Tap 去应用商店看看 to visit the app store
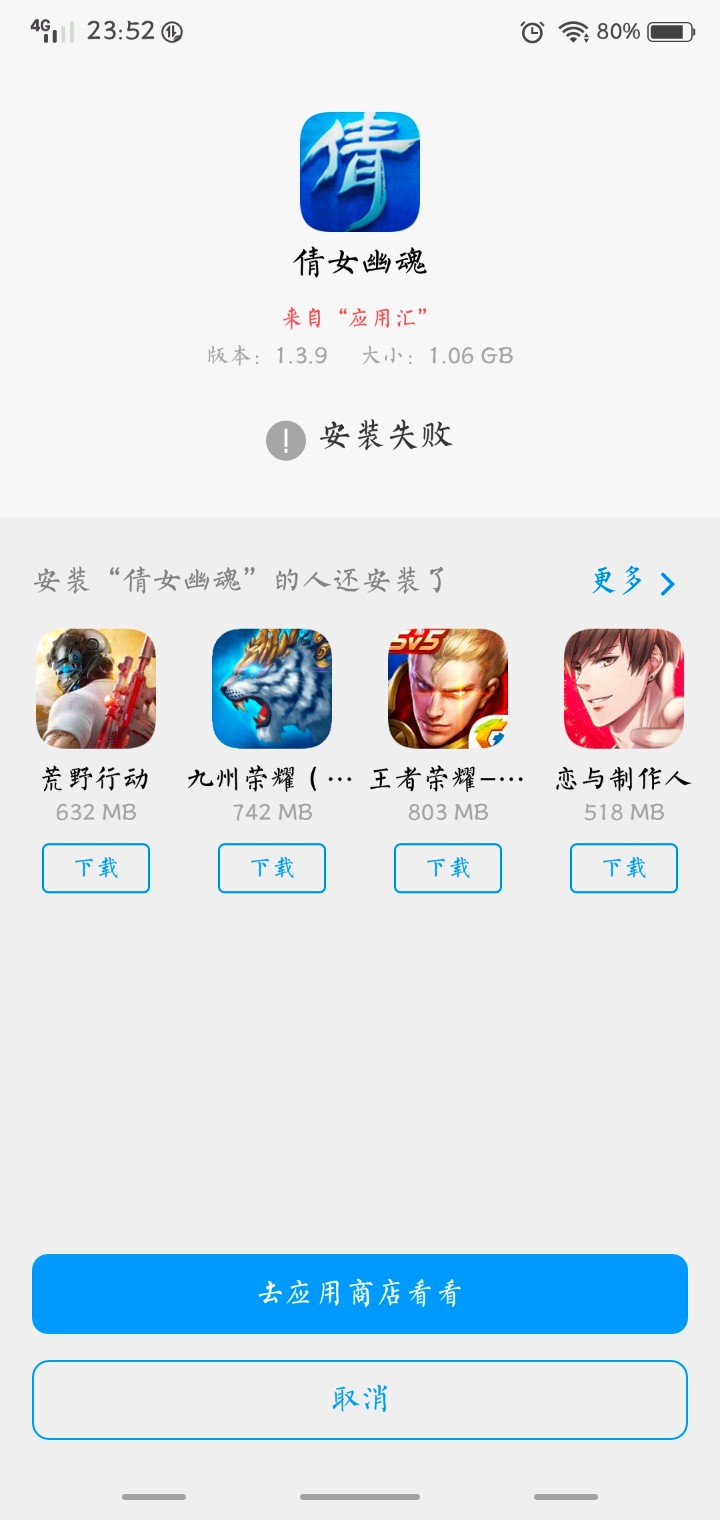The width and height of the screenshot is (720, 1520). click(360, 1294)
